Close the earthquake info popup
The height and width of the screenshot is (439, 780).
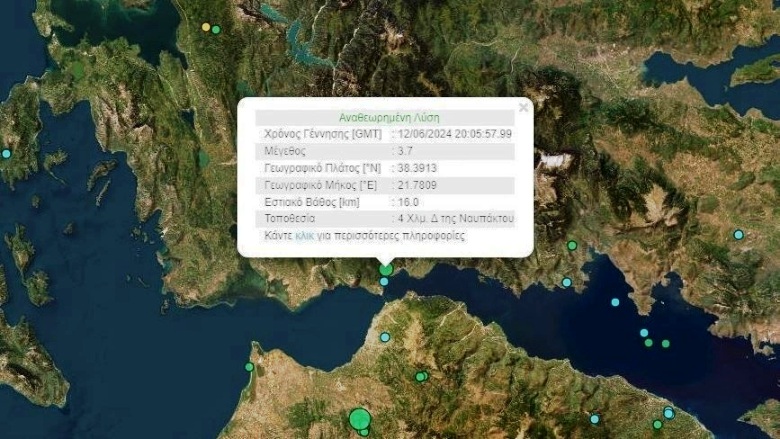point(523,107)
